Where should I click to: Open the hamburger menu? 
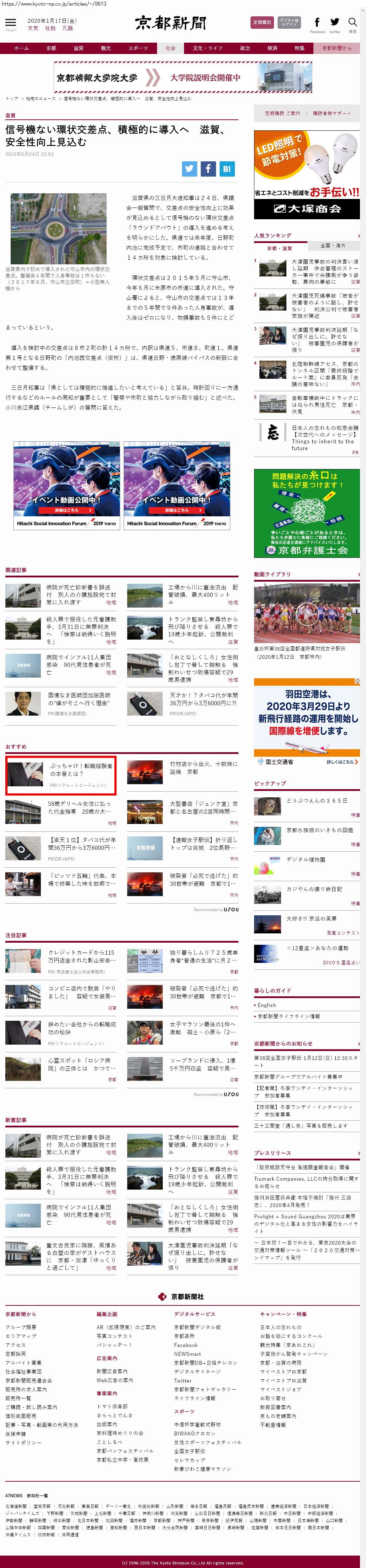tap(10, 22)
